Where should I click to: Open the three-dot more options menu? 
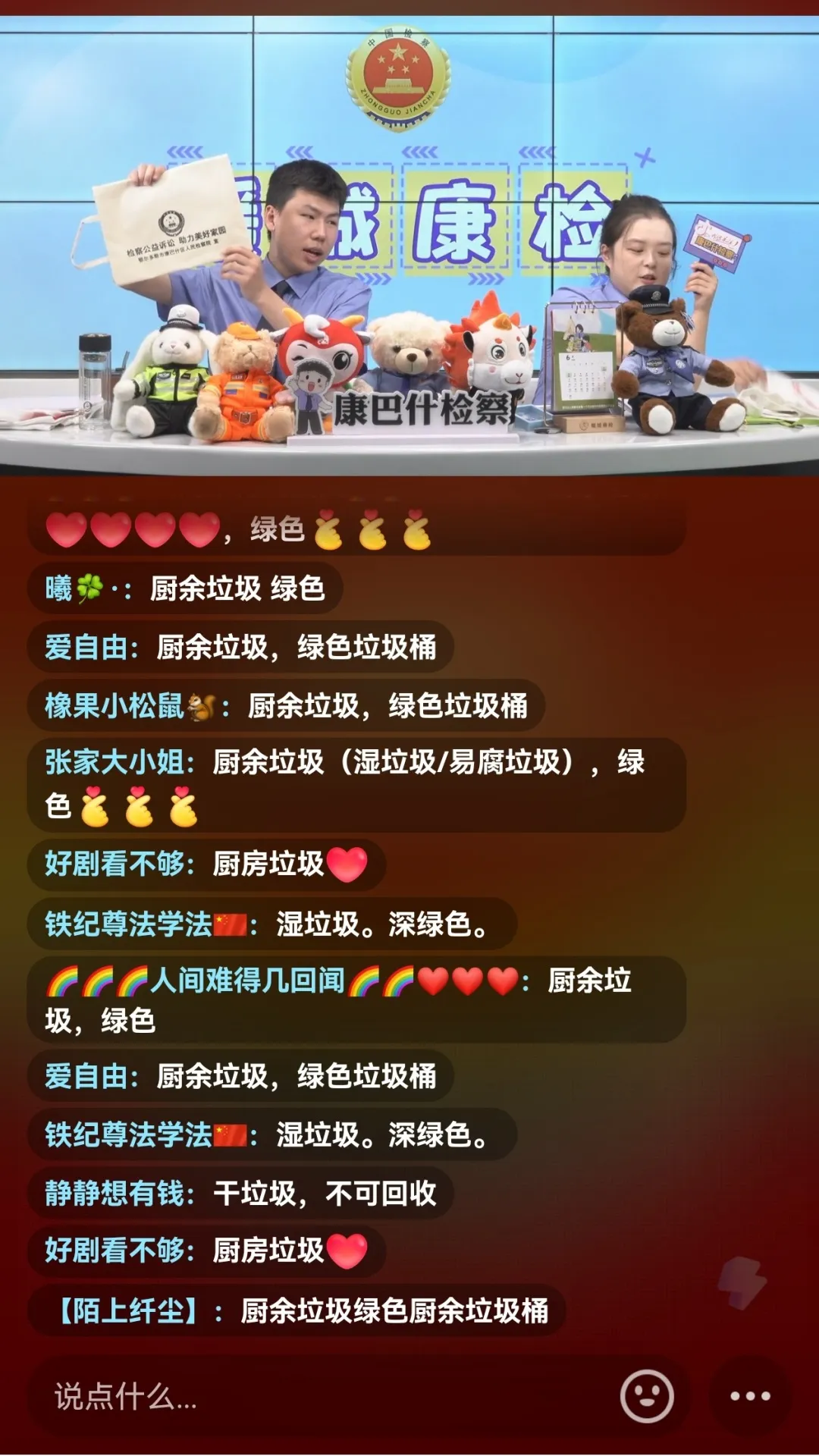tap(750, 1396)
